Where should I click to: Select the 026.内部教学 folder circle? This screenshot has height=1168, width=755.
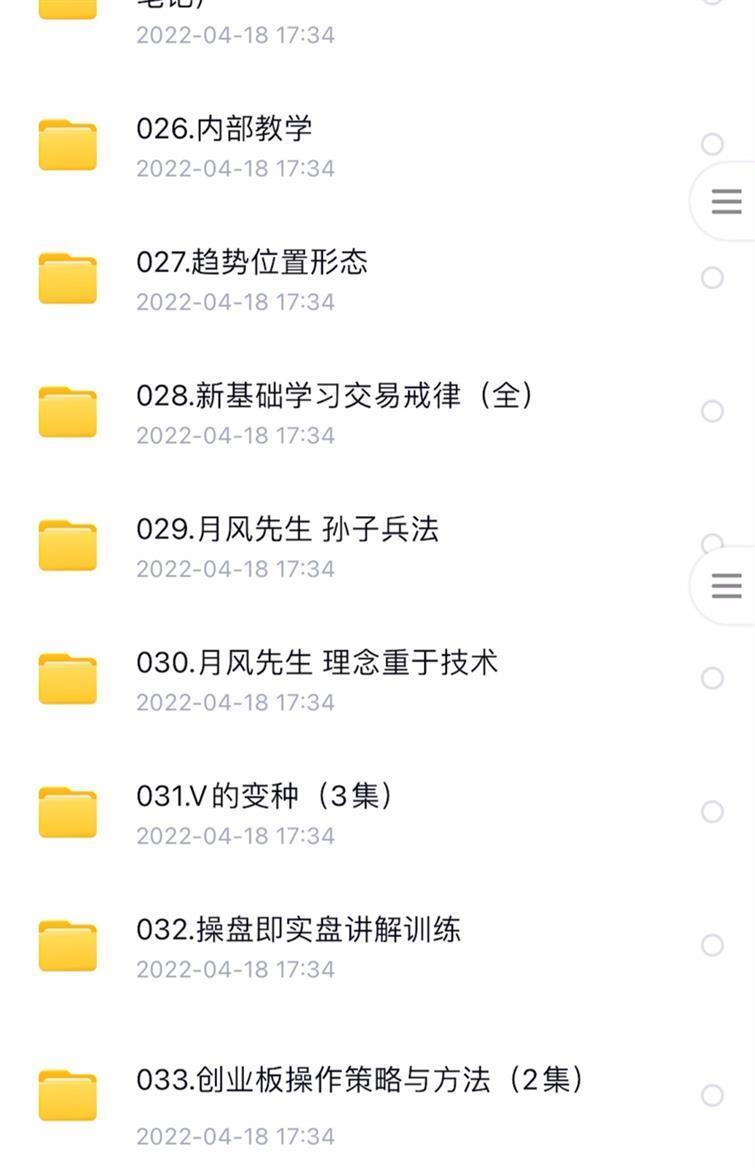point(712,144)
